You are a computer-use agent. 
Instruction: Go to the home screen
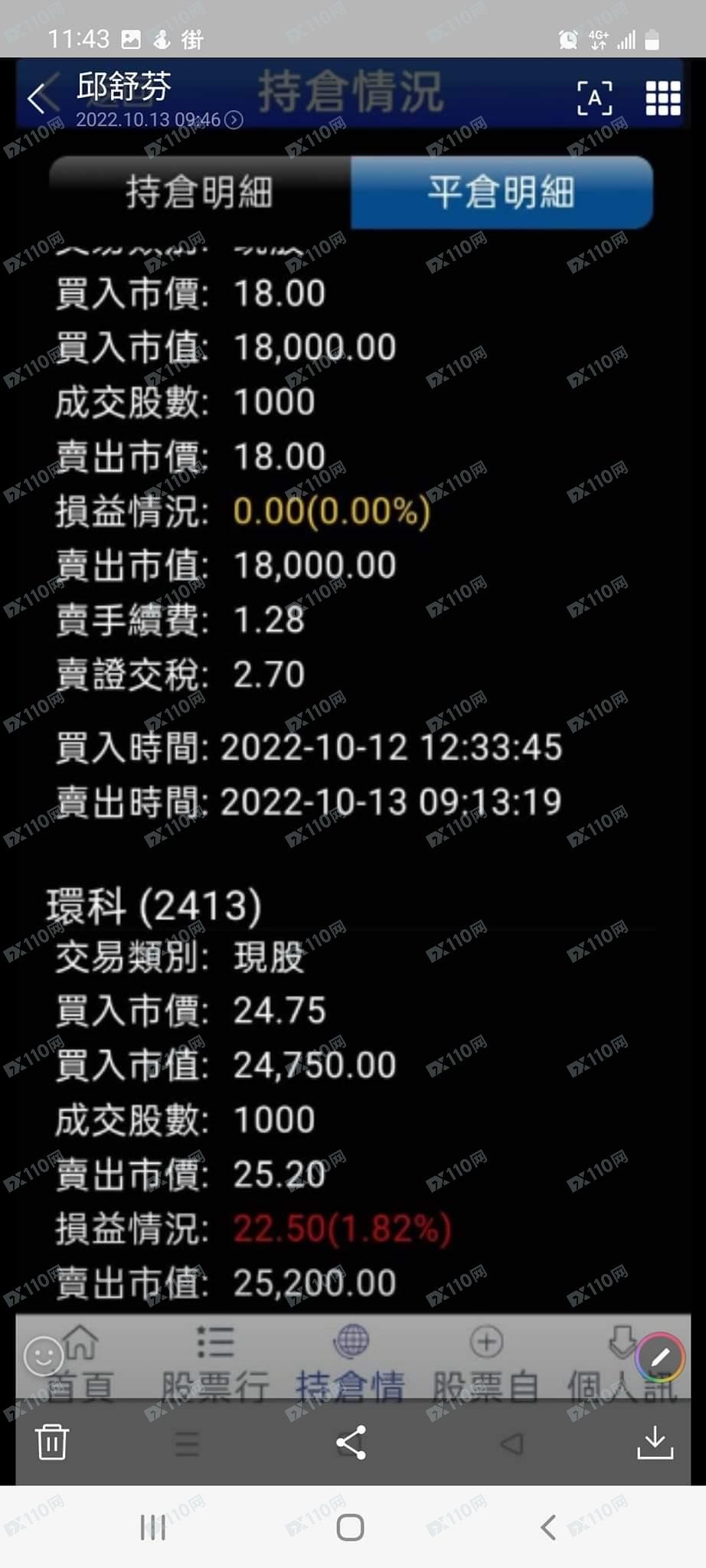coord(351,1527)
